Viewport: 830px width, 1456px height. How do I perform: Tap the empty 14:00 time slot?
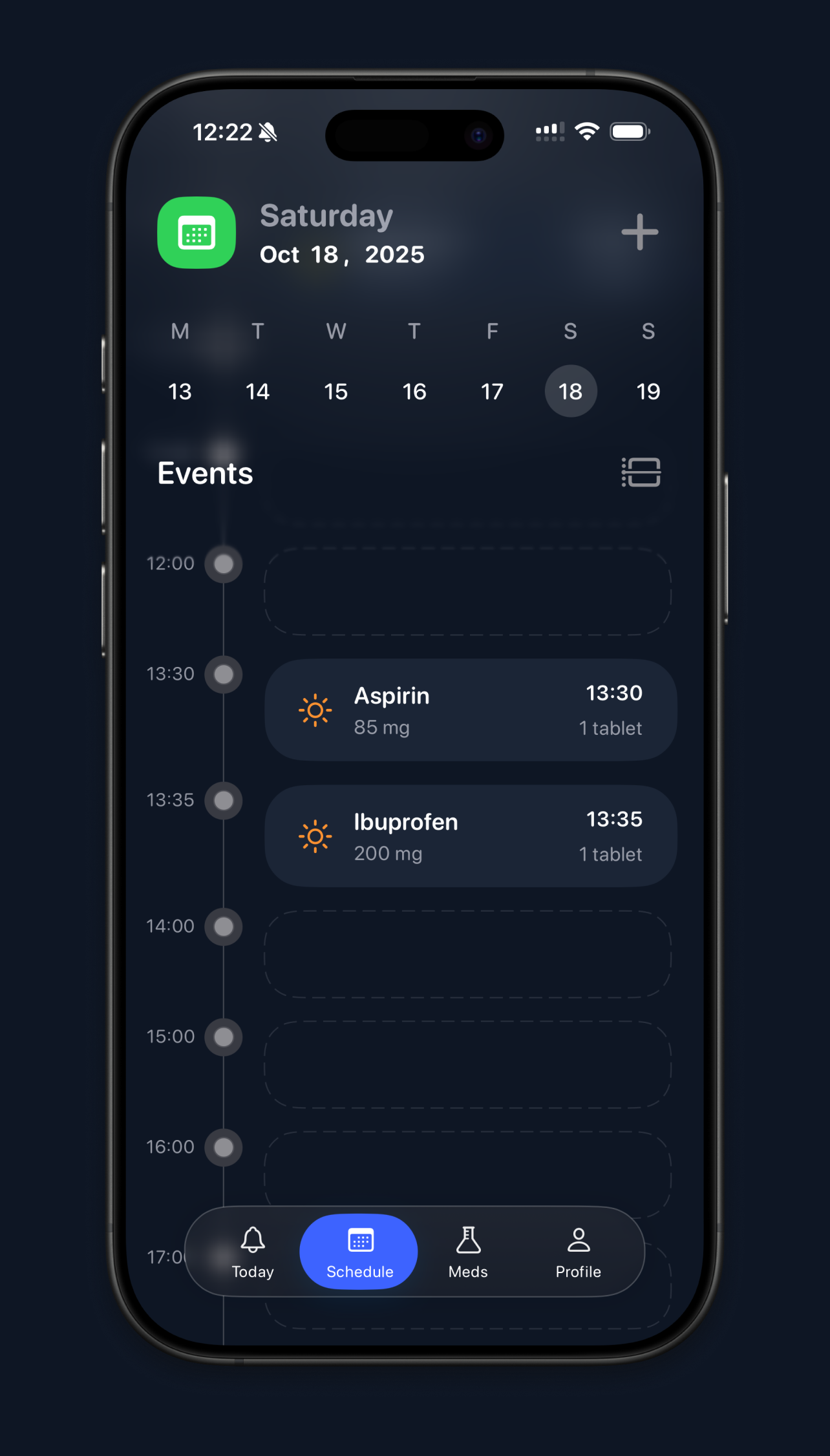click(x=467, y=954)
